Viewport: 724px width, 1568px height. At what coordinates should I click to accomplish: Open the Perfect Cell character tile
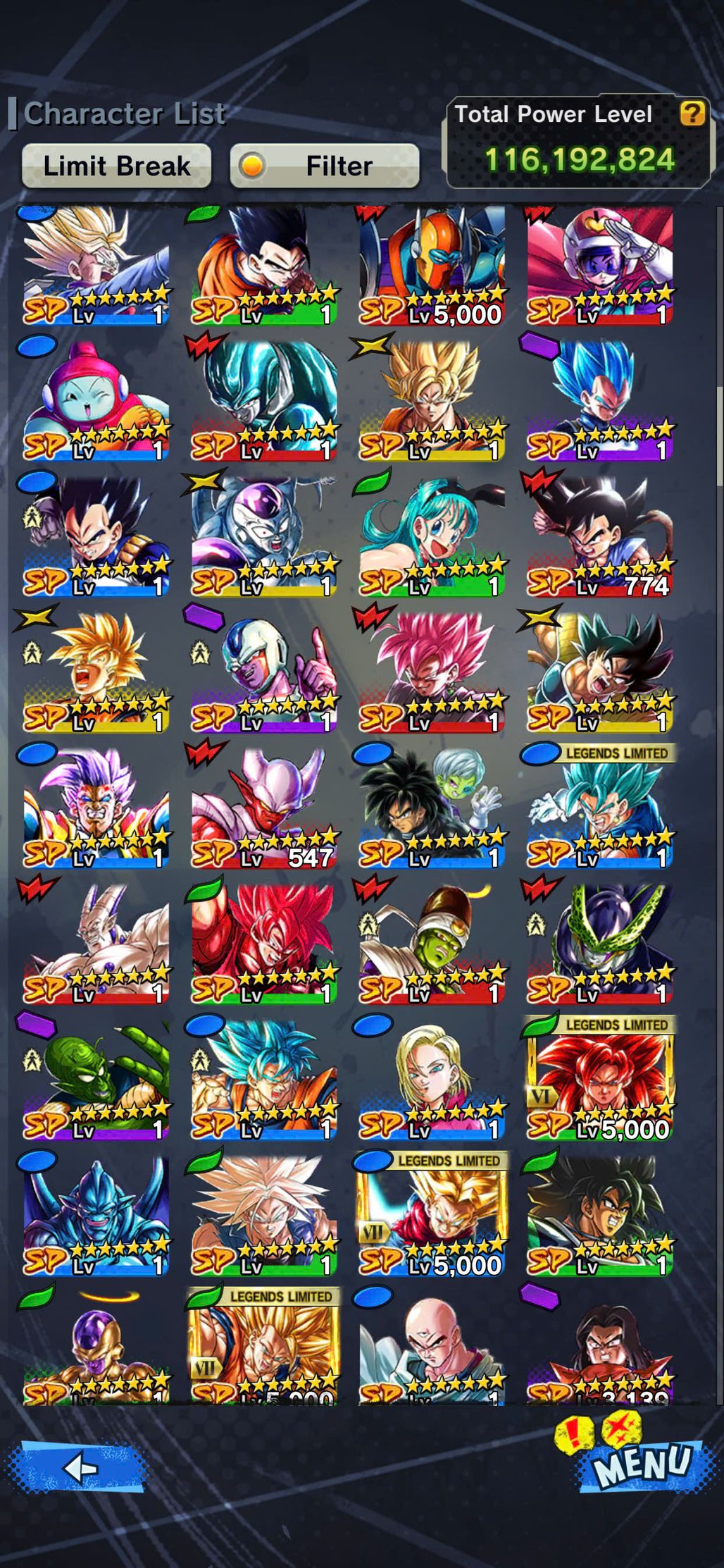coord(599,944)
